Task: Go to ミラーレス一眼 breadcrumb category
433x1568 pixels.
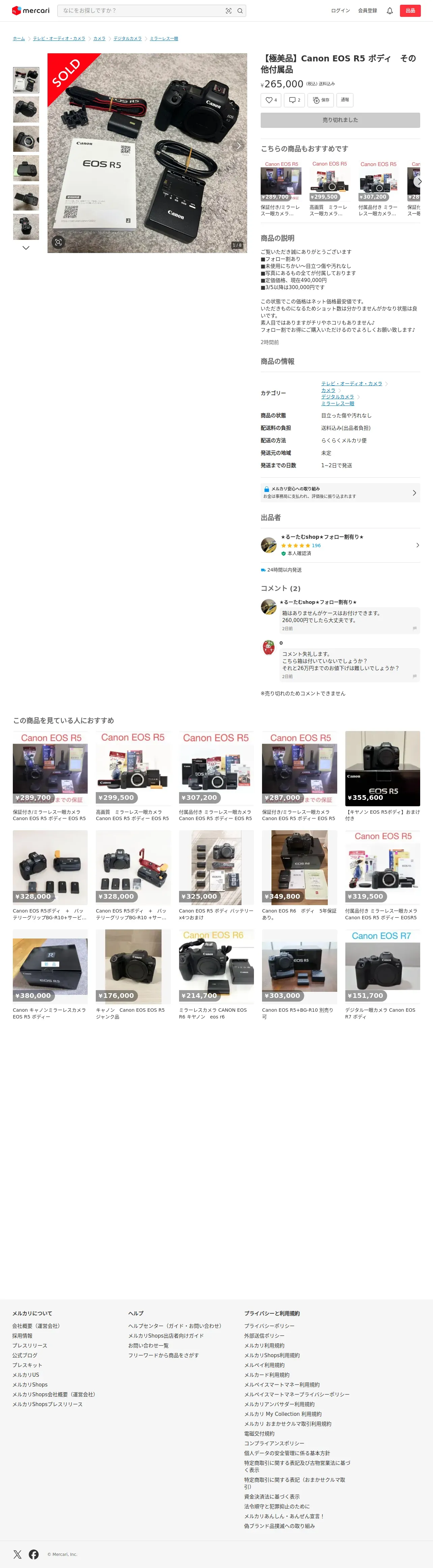Action: [164, 38]
